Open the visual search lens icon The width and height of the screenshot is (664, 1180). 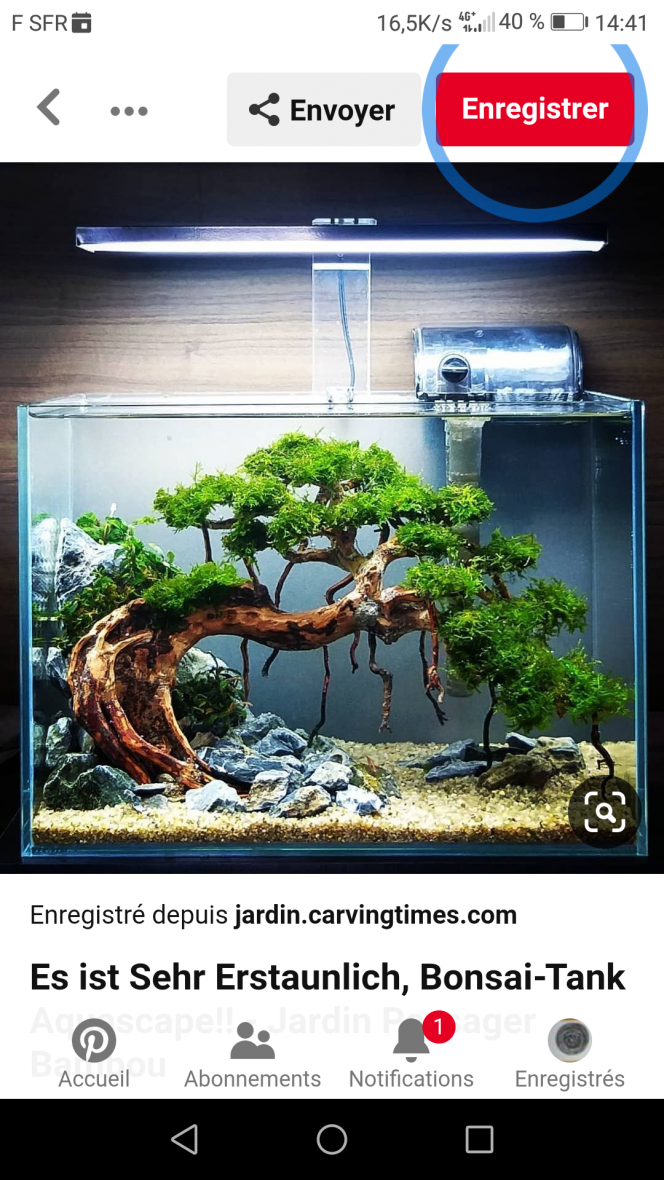pyautogui.click(x=604, y=811)
